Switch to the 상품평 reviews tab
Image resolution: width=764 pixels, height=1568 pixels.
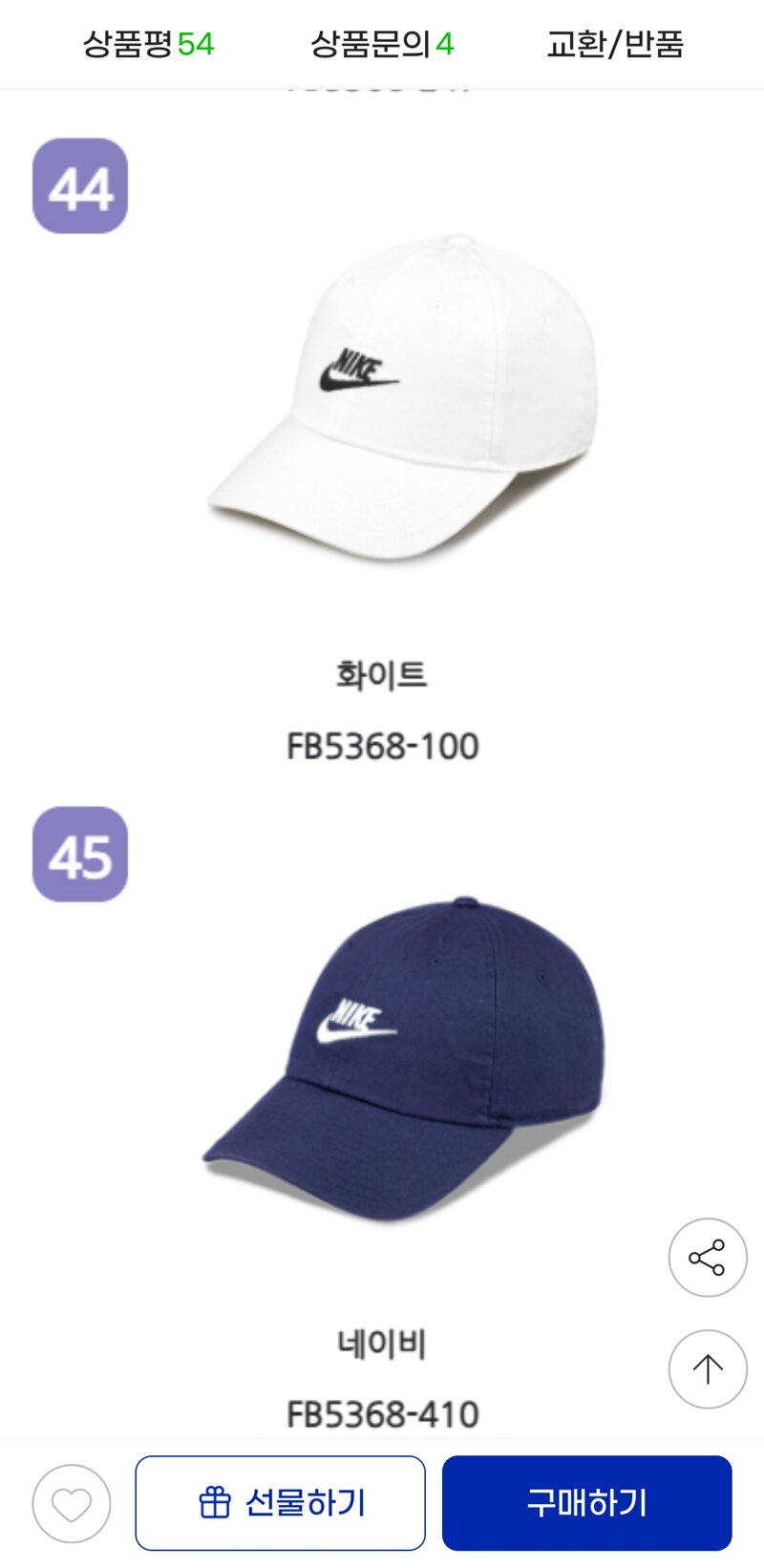[x=148, y=44]
